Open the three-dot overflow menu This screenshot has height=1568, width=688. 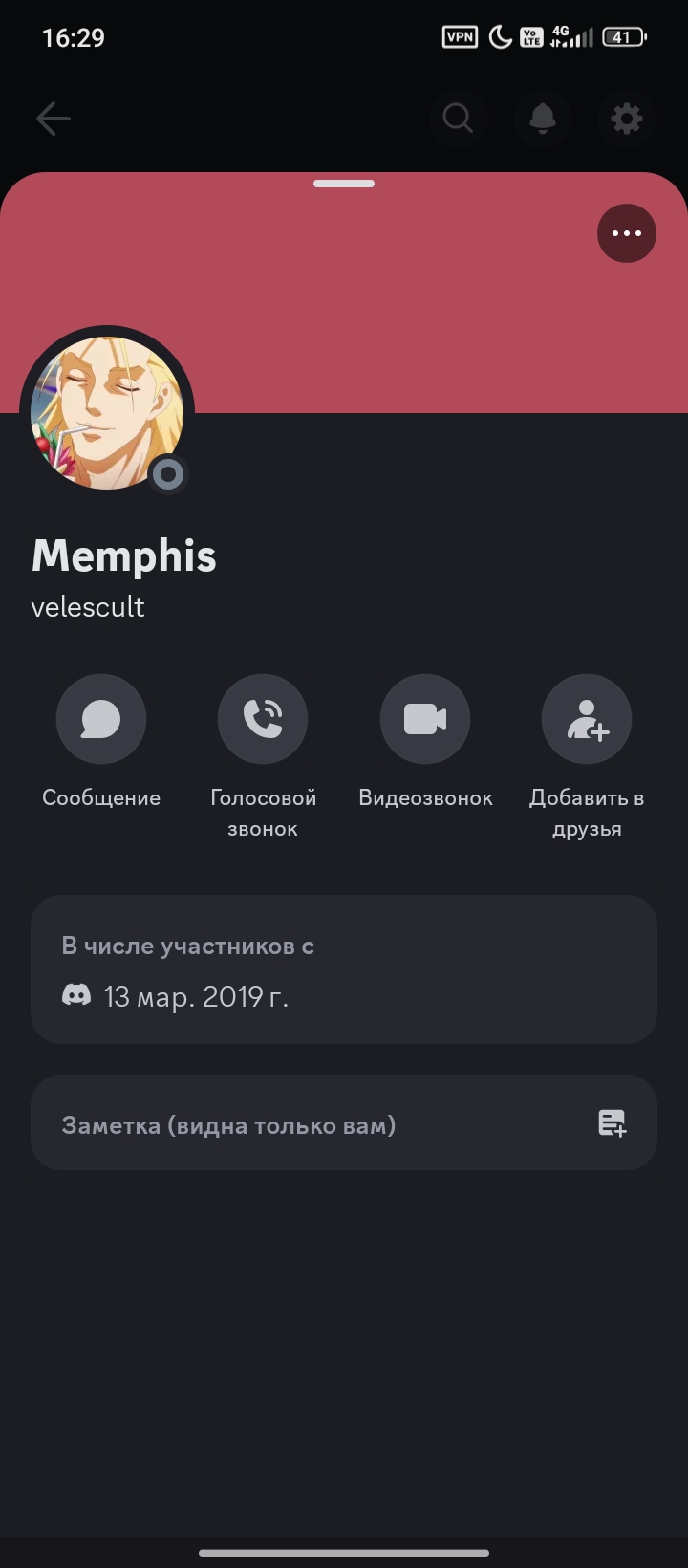pyautogui.click(x=626, y=233)
